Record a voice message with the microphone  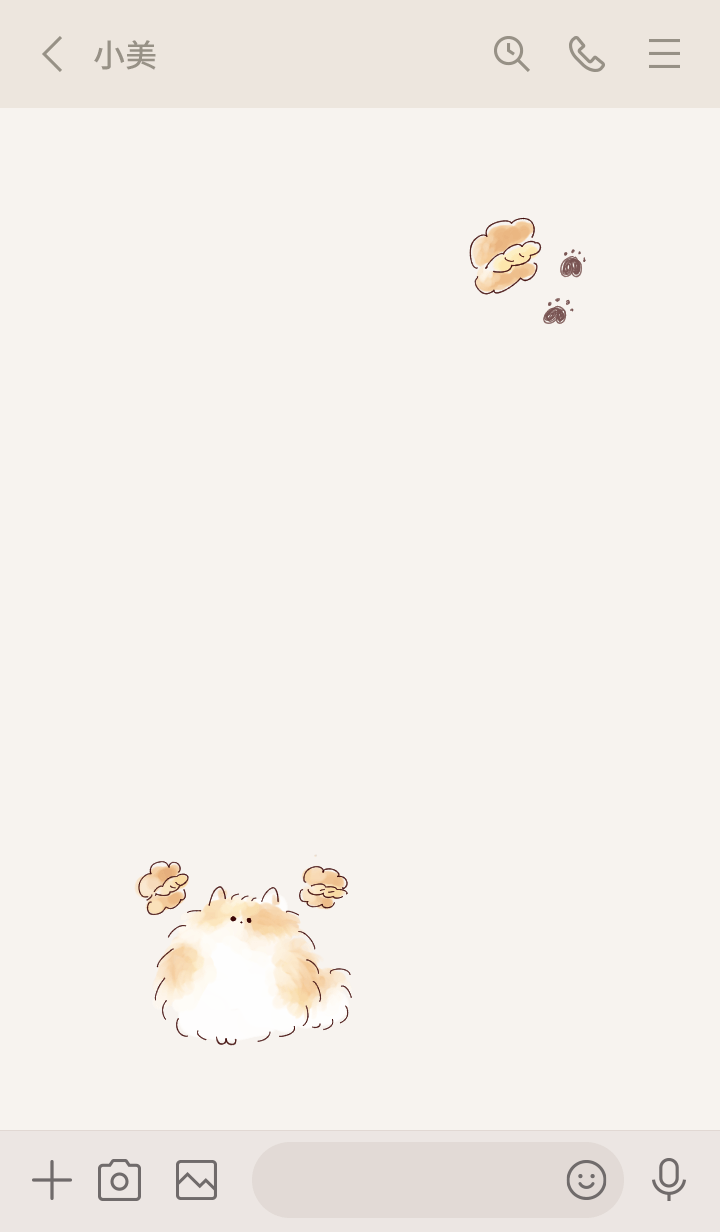668,1180
